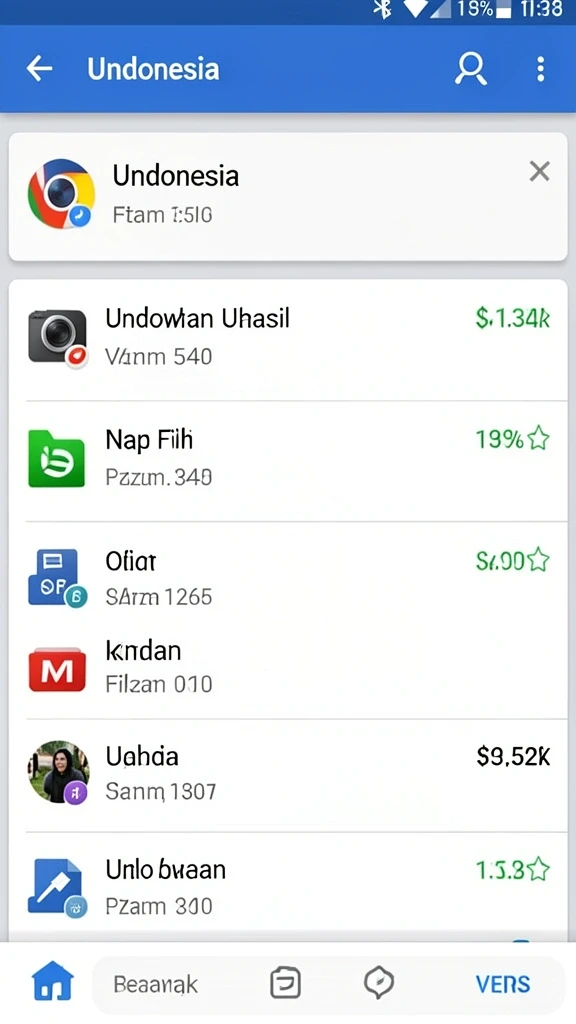Select the Oliat list item
The width and height of the screenshot is (576, 1024).
pos(288,578)
